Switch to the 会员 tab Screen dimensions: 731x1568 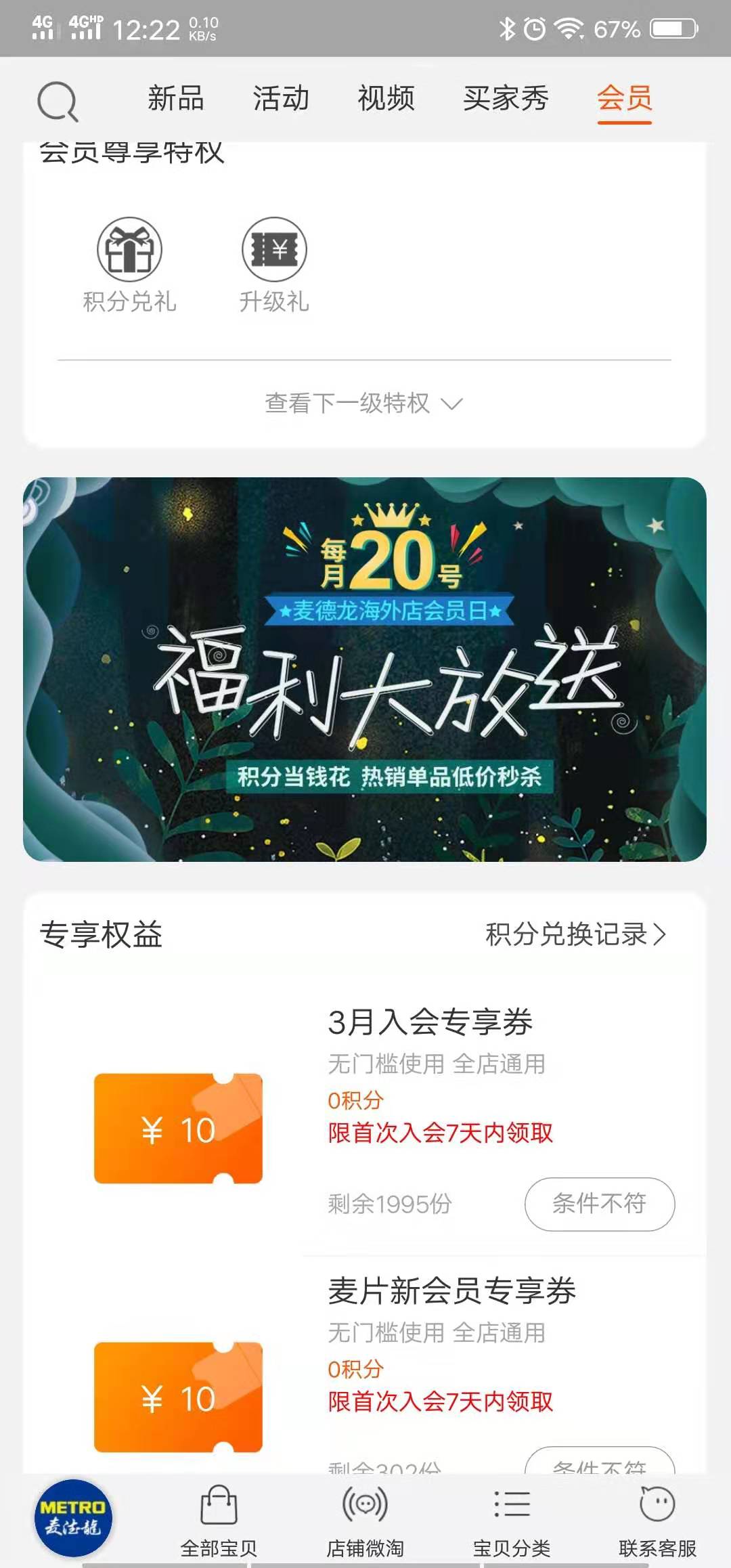tap(624, 99)
